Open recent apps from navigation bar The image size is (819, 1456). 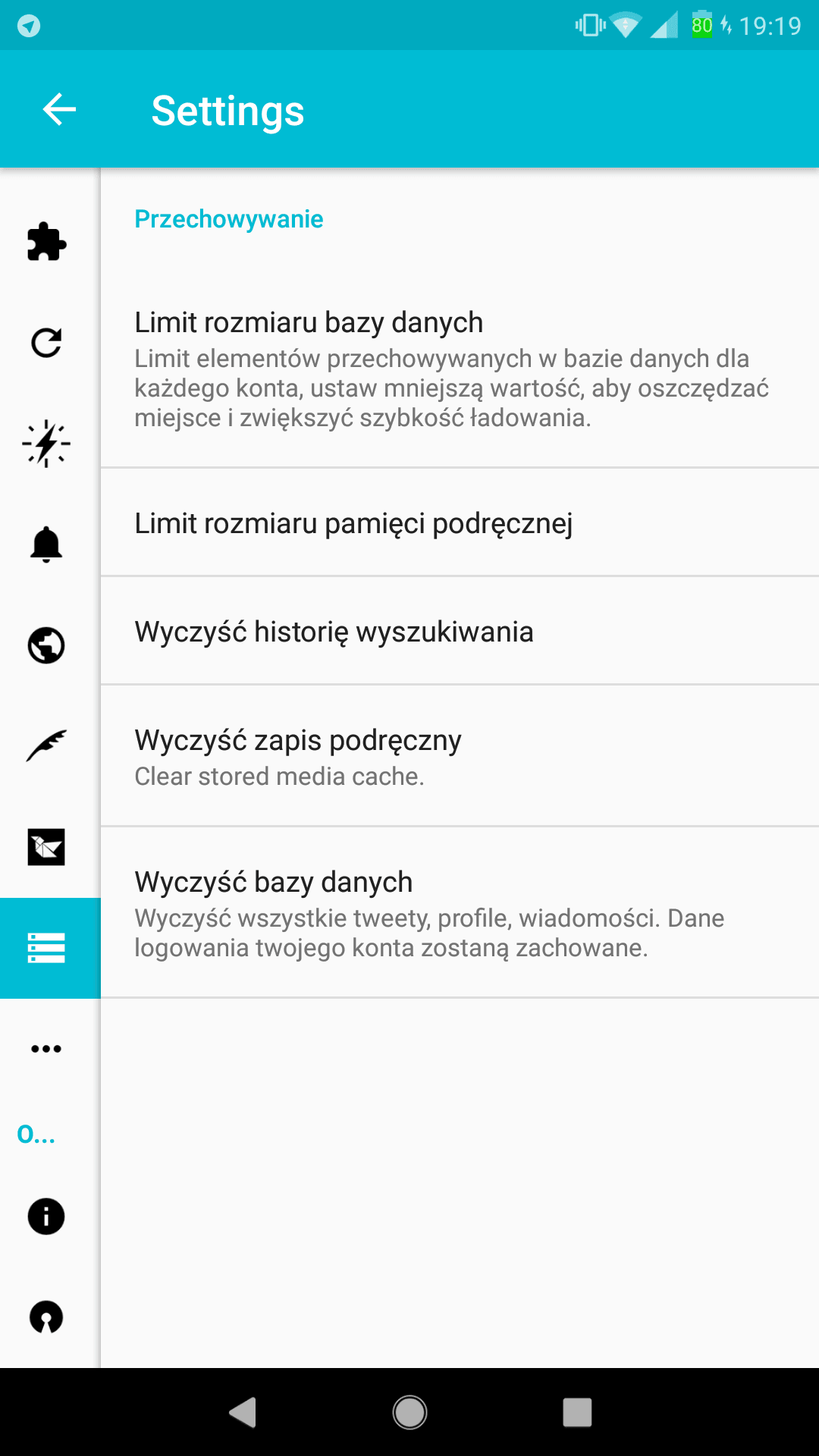(x=577, y=1412)
